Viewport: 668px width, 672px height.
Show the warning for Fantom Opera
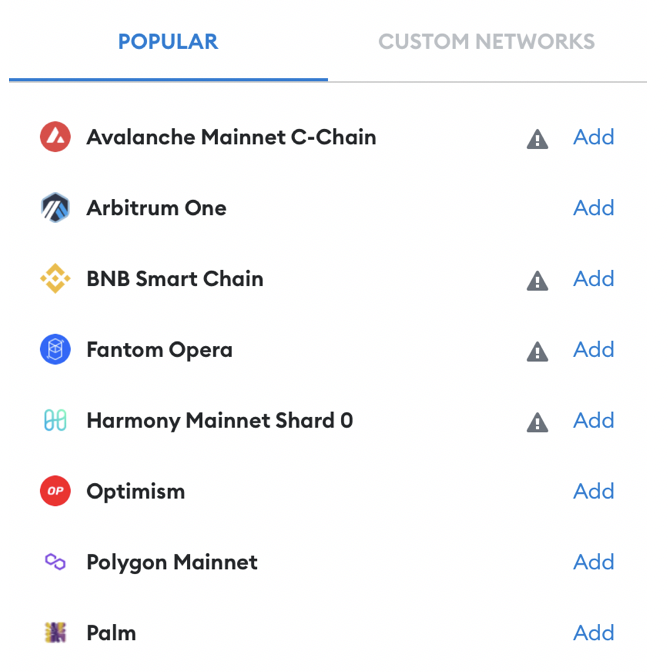(x=538, y=351)
